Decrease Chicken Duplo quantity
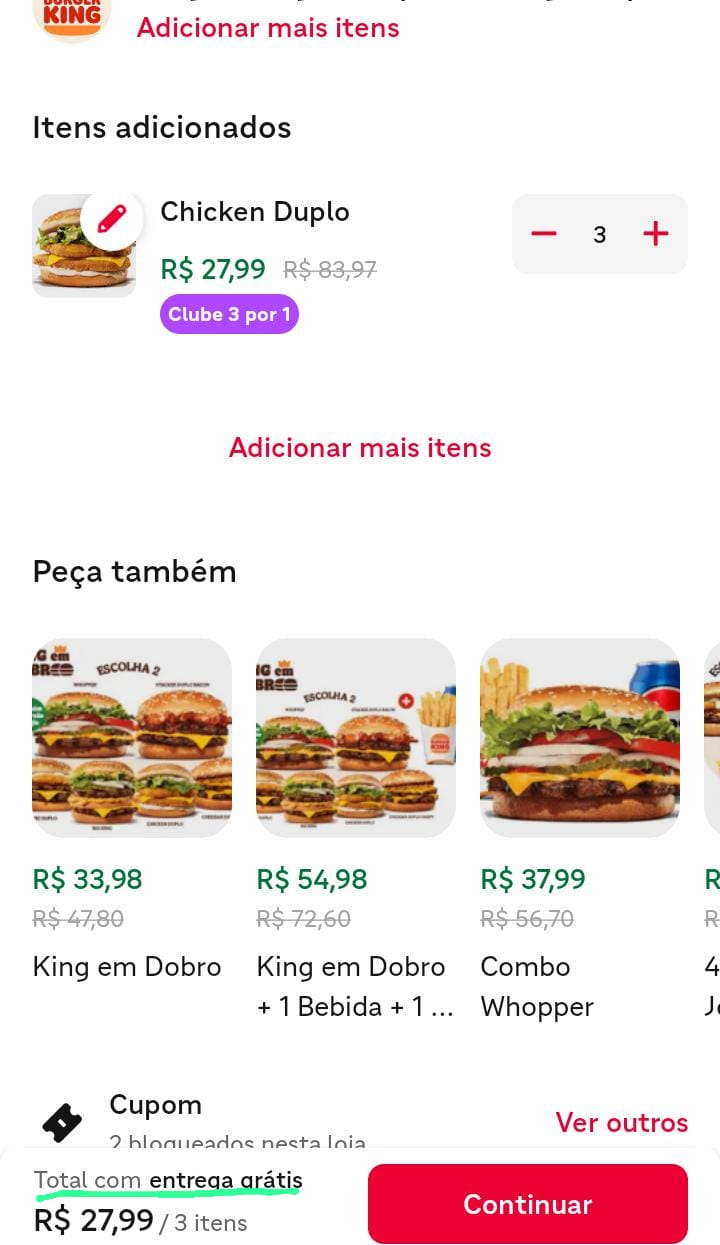 (x=544, y=234)
